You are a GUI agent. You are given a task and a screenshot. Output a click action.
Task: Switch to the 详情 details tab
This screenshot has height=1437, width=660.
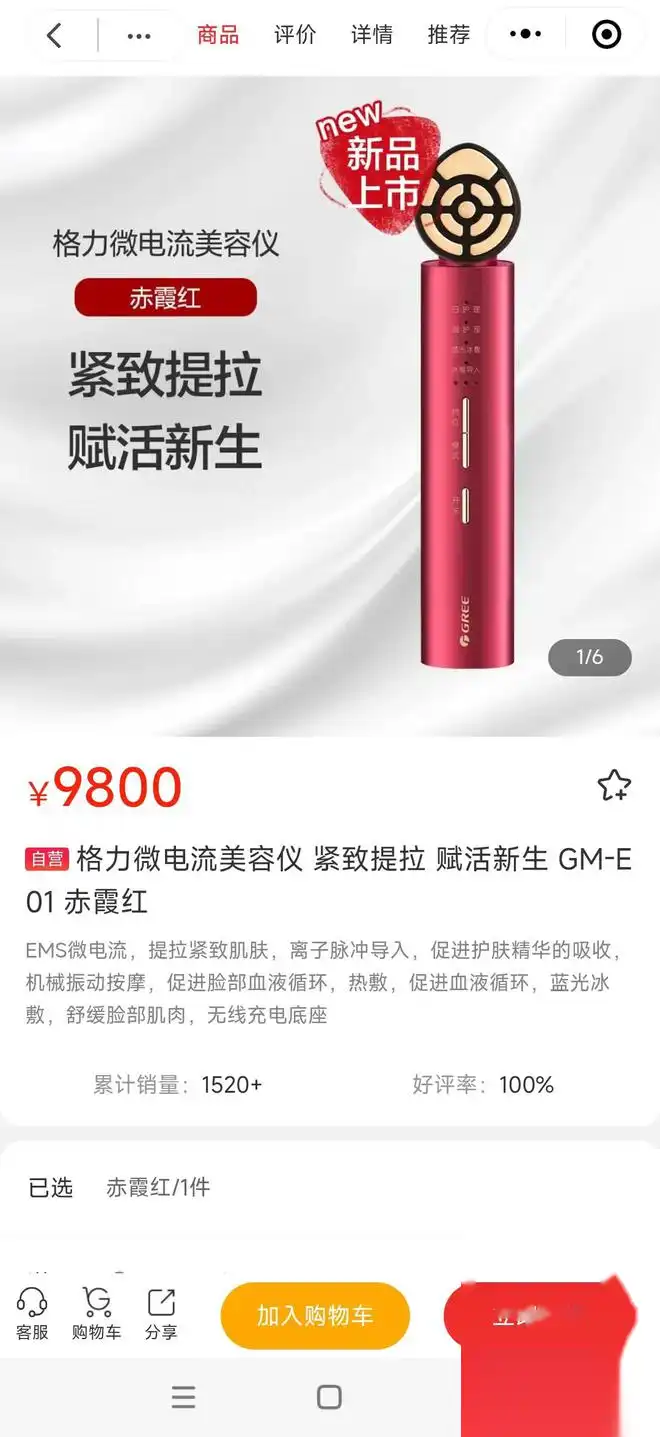click(372, 35)
